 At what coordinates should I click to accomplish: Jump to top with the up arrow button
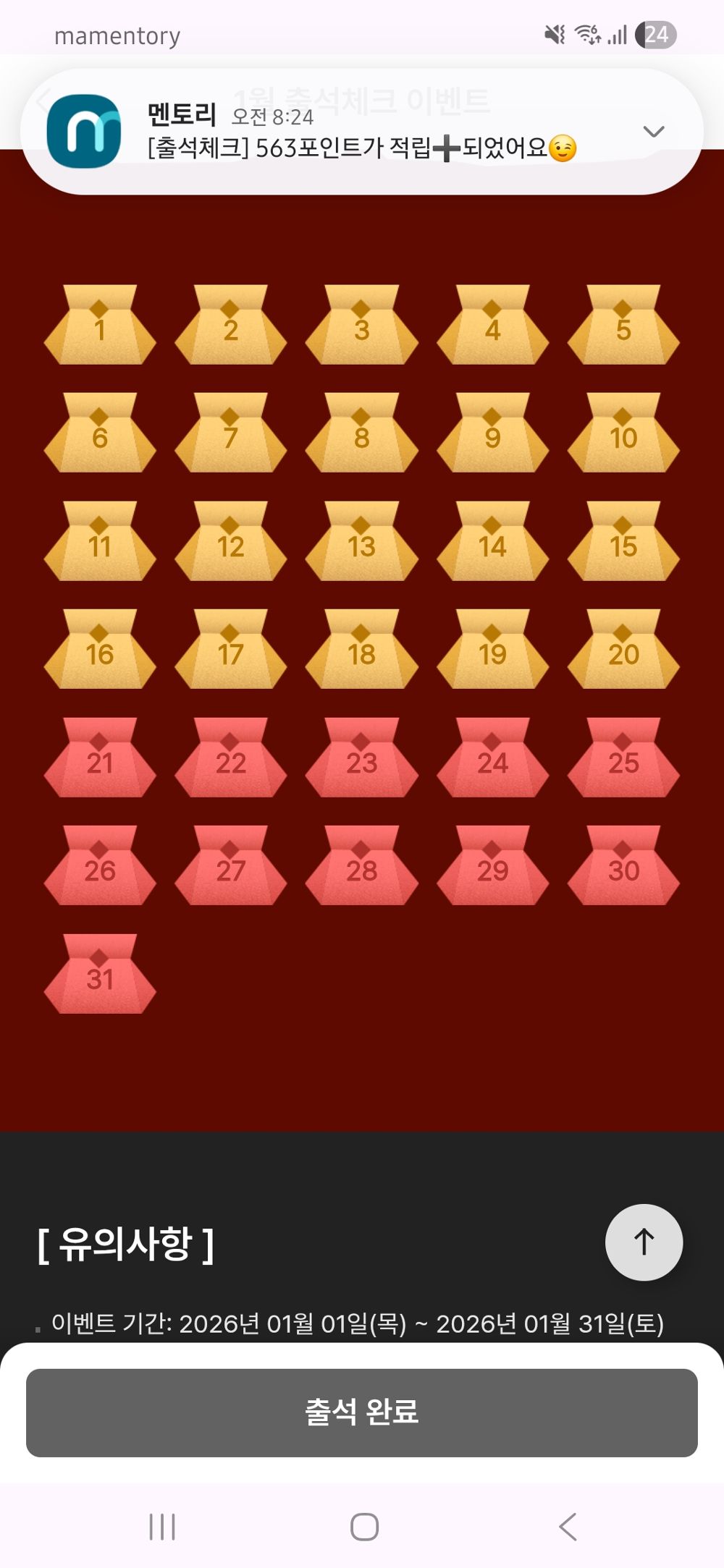(x=644, y=1242)
